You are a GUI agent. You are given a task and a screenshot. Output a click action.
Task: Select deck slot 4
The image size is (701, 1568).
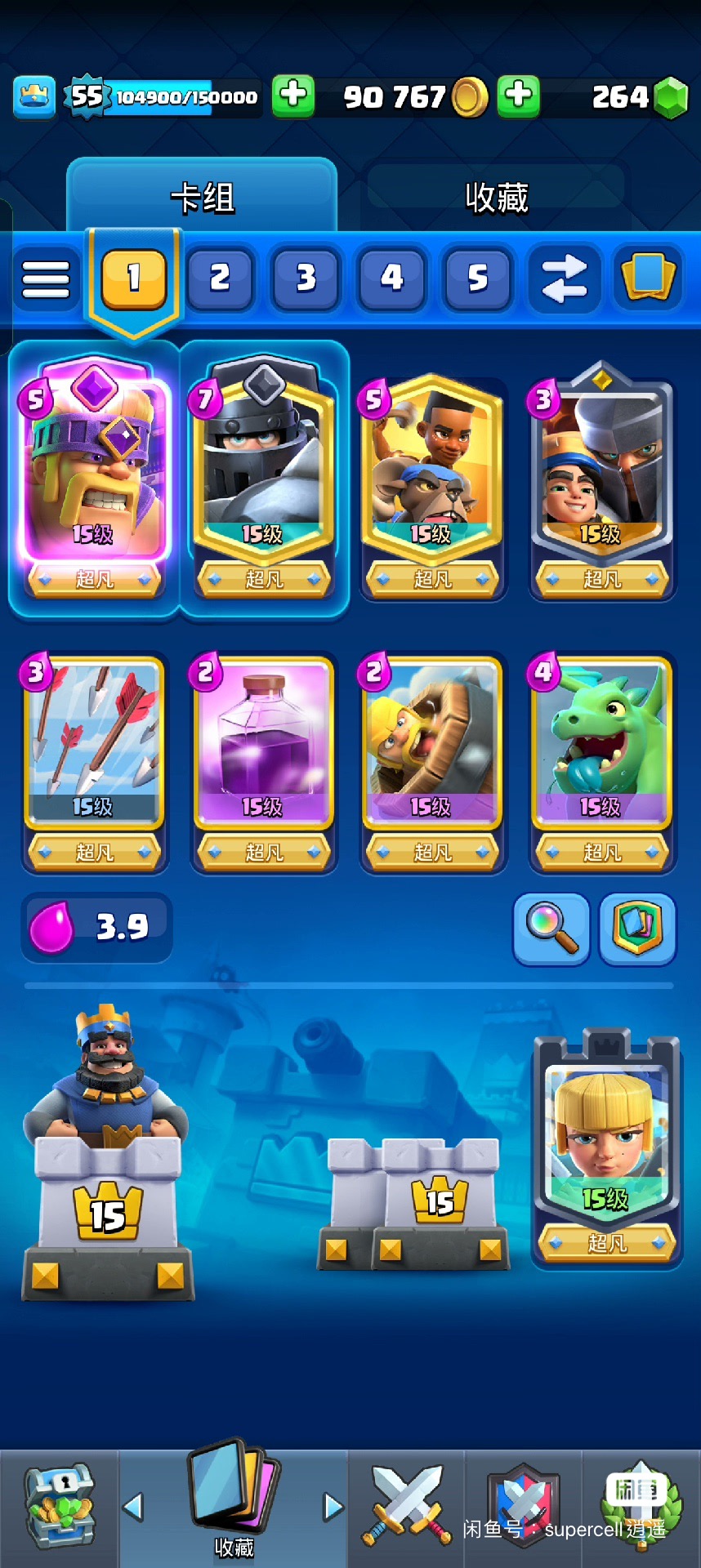(x=391, y=279)
